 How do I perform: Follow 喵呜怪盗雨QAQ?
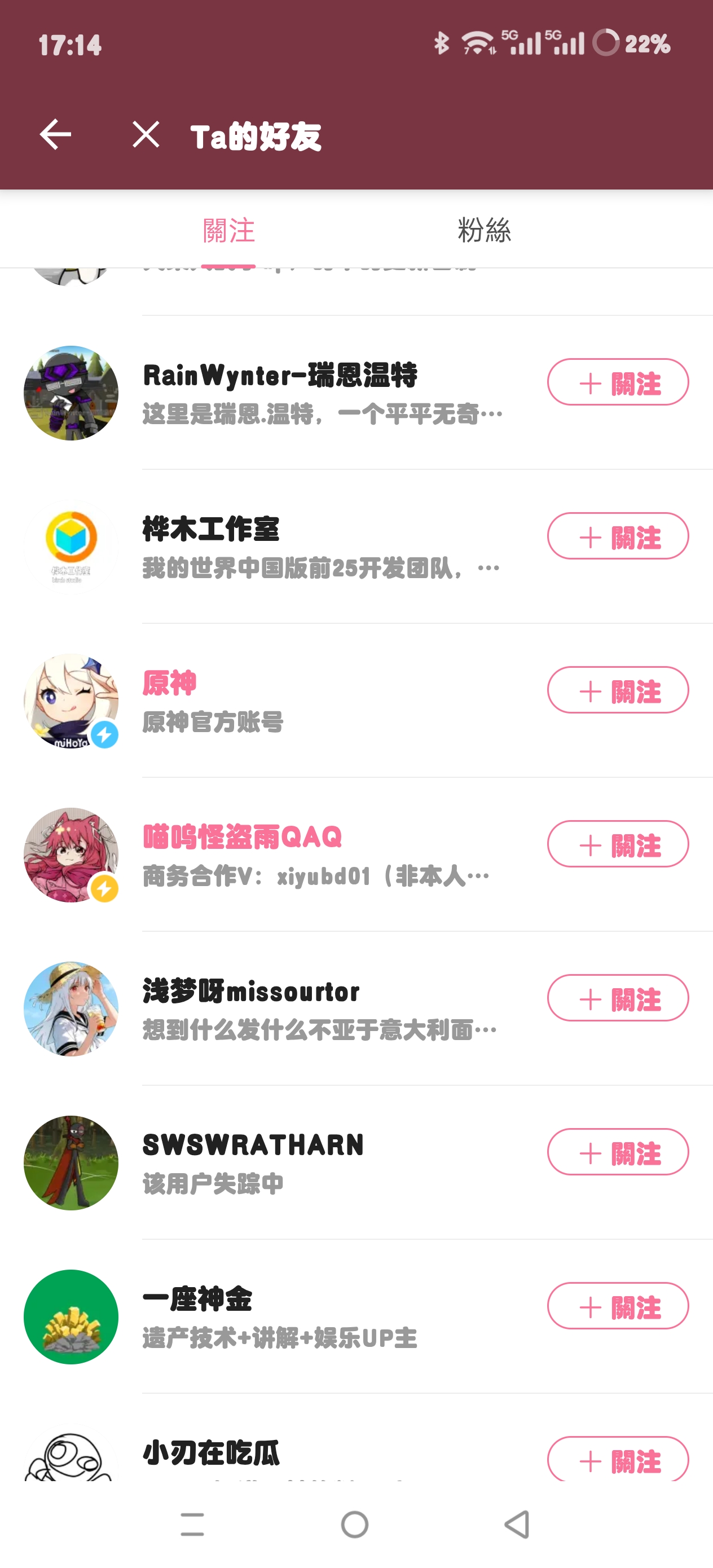pos(618,844)
